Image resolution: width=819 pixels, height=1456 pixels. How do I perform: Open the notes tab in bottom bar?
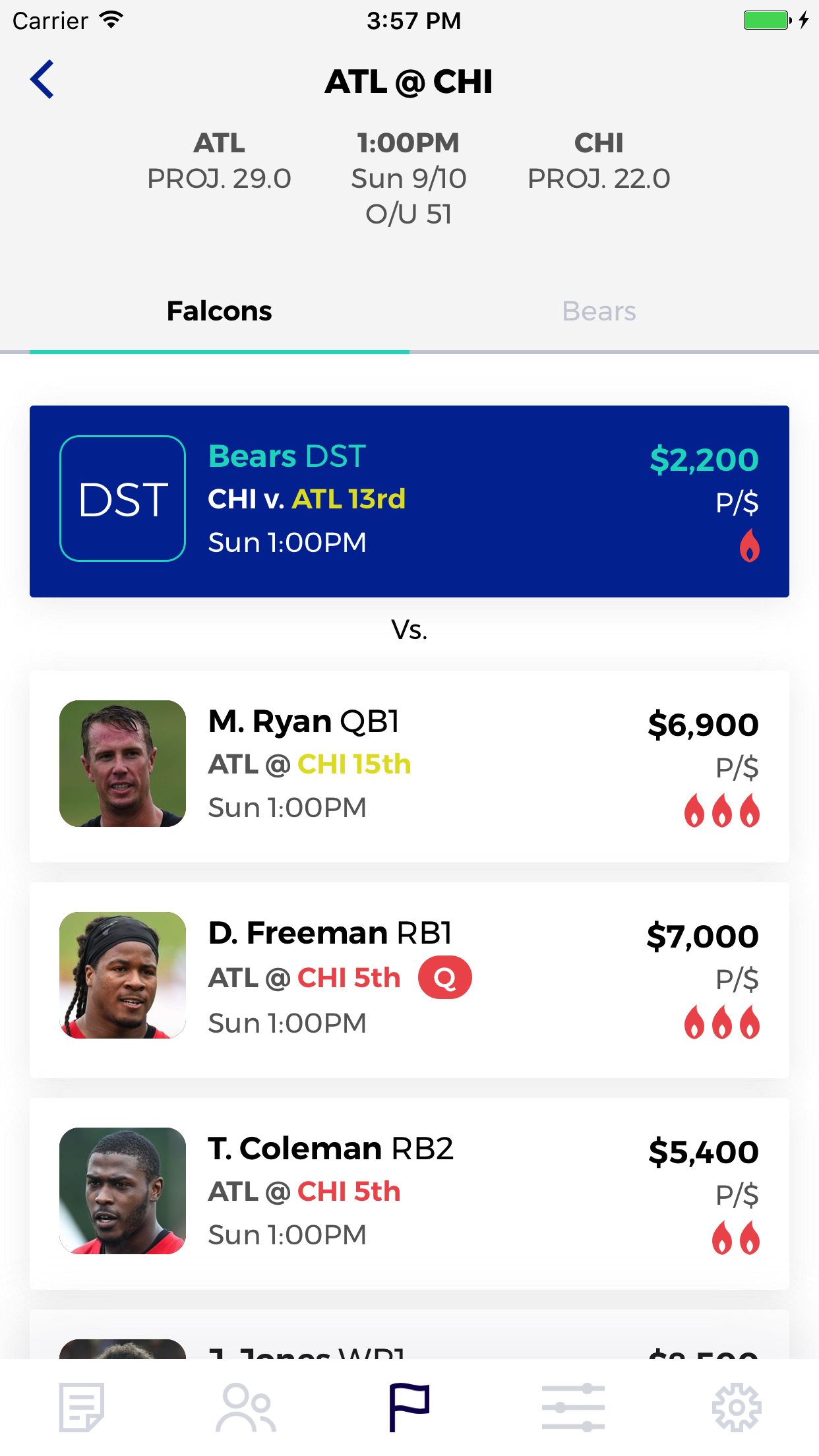(x=82, y=1407)
